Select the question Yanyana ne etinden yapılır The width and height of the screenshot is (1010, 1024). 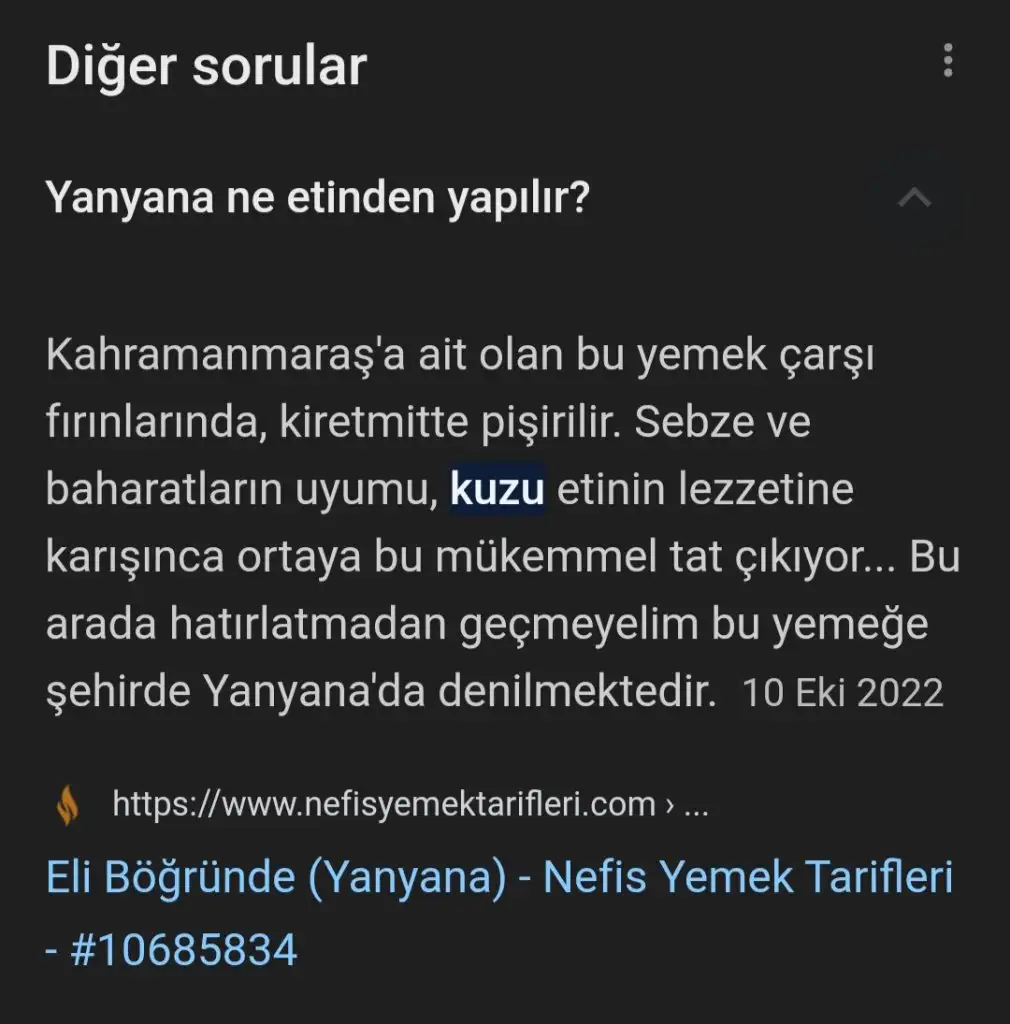pyautogui.click(x=320, y=197)
